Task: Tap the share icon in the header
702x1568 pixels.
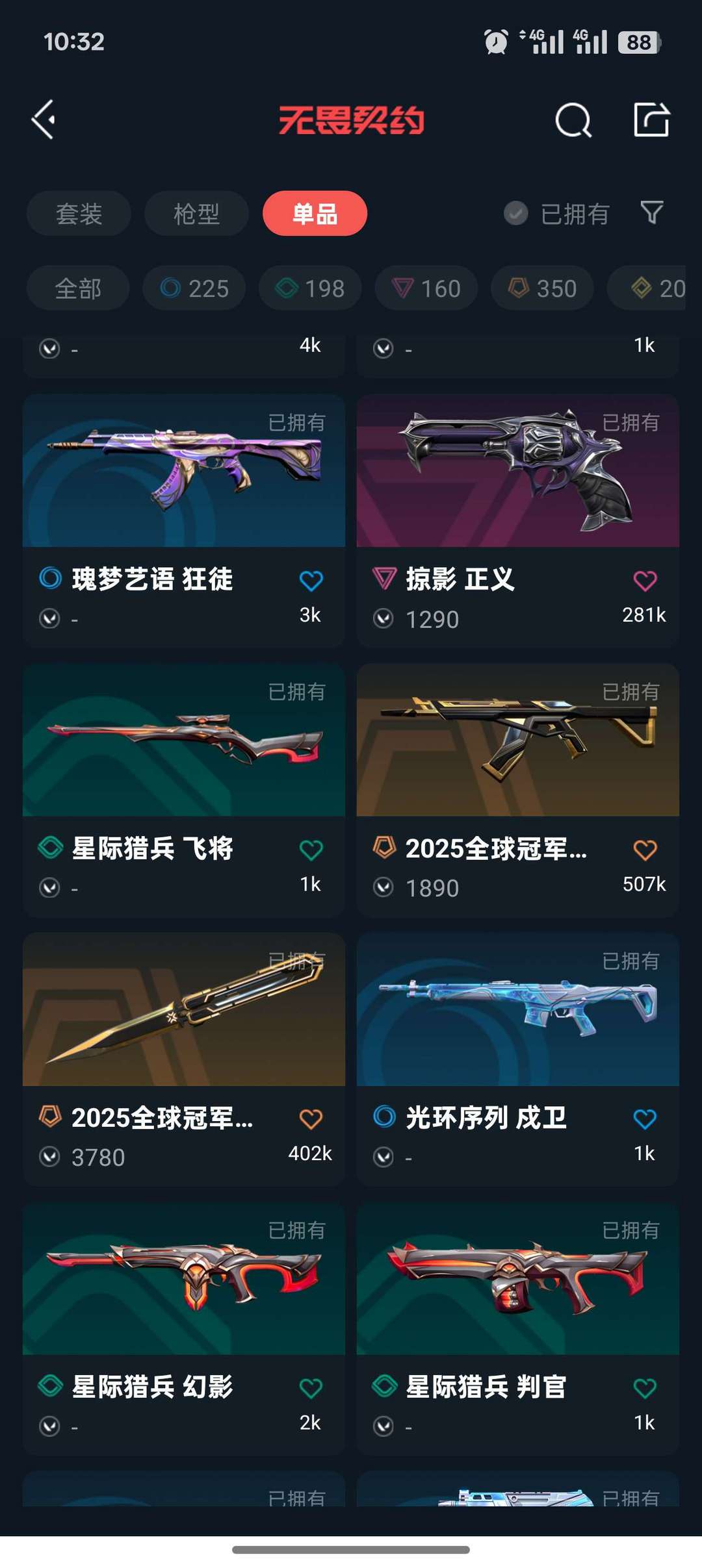Action: pyautogui.click(x=651, y=120)
